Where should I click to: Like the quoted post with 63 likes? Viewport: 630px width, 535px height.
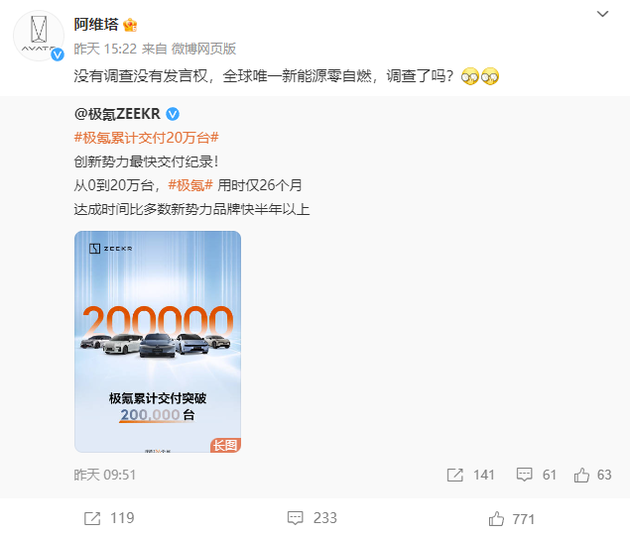pos(591,475)
